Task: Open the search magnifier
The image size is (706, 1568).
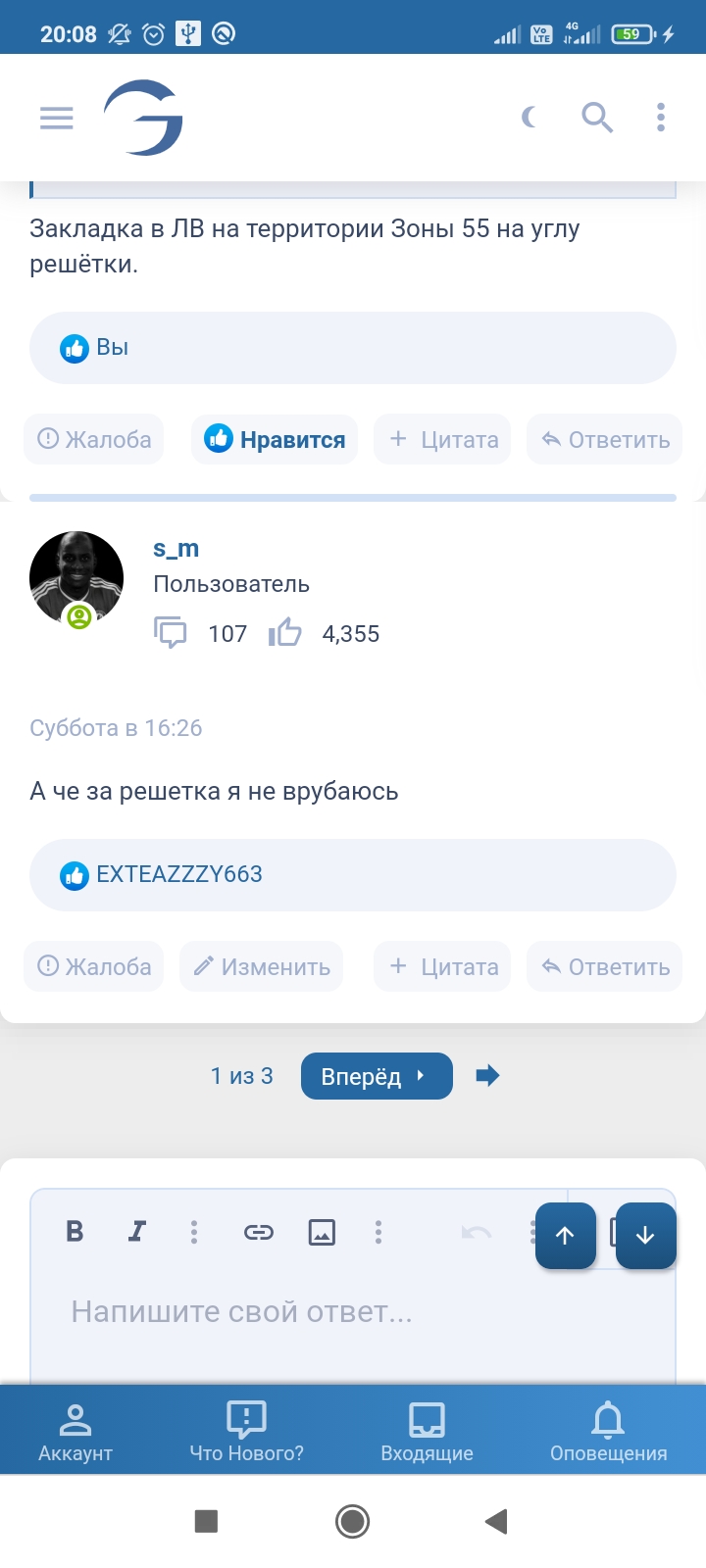Action: pyautogui.click(x=597, y=119)
